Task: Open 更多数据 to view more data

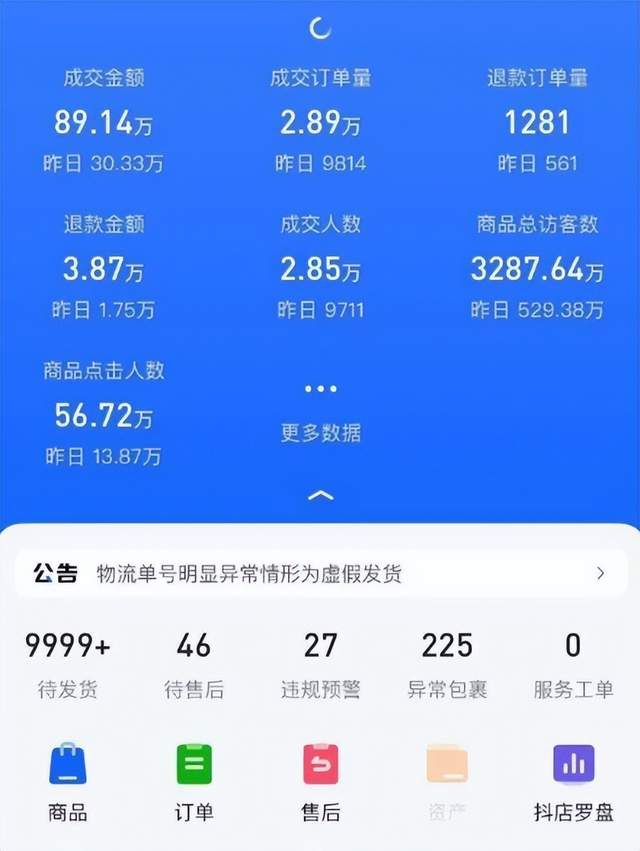Action: coord(320,411)
